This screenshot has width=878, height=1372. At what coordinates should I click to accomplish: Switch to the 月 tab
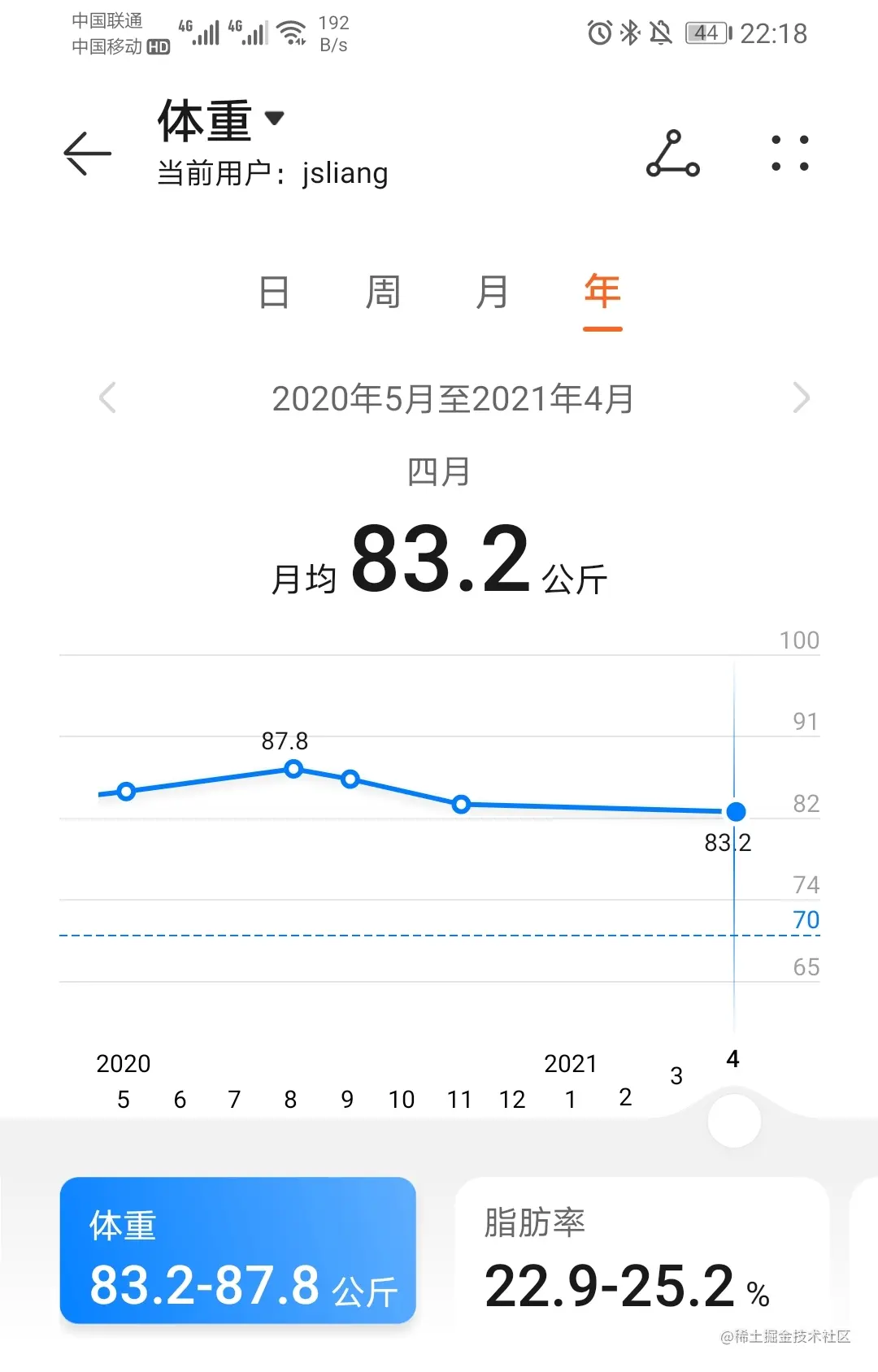pos(492,292)
